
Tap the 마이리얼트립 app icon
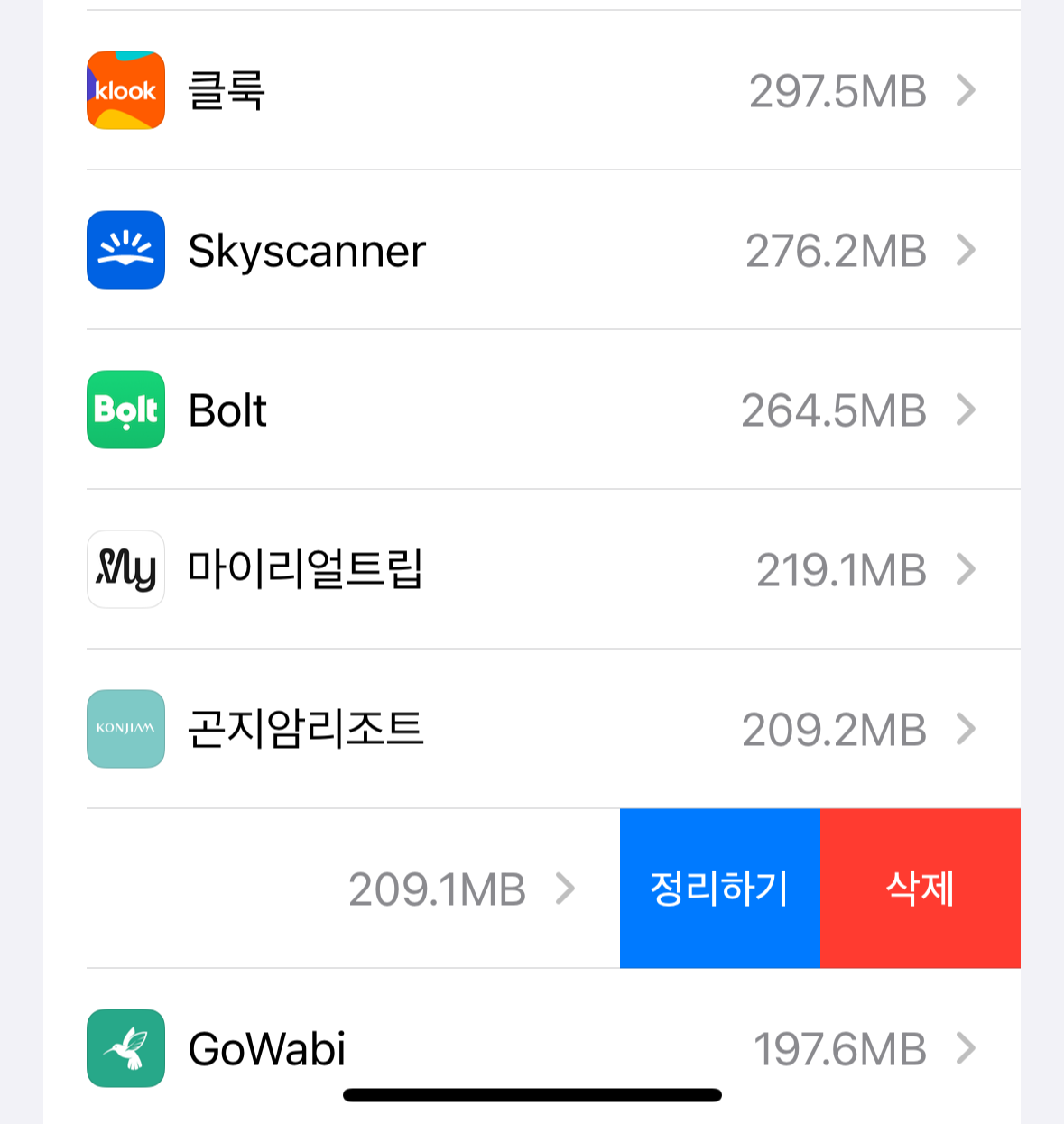pyautogui.click(x=125, y=569)
